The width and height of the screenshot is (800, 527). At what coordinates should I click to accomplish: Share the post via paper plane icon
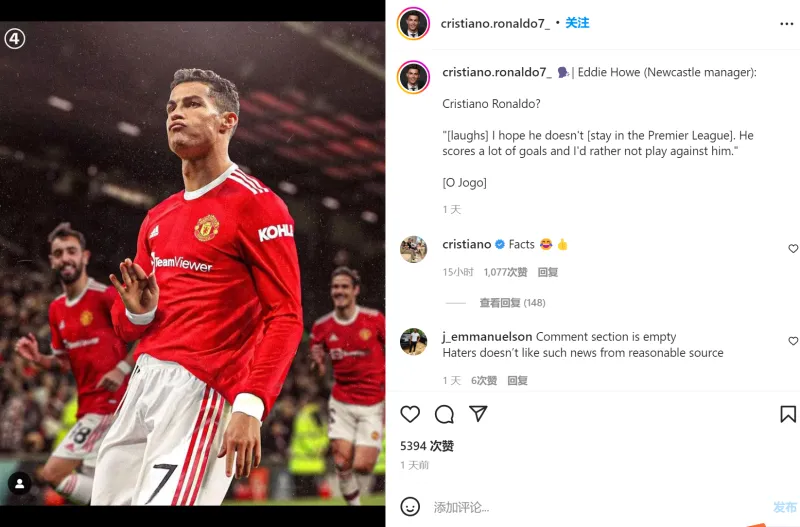click(x=478, y=414)
